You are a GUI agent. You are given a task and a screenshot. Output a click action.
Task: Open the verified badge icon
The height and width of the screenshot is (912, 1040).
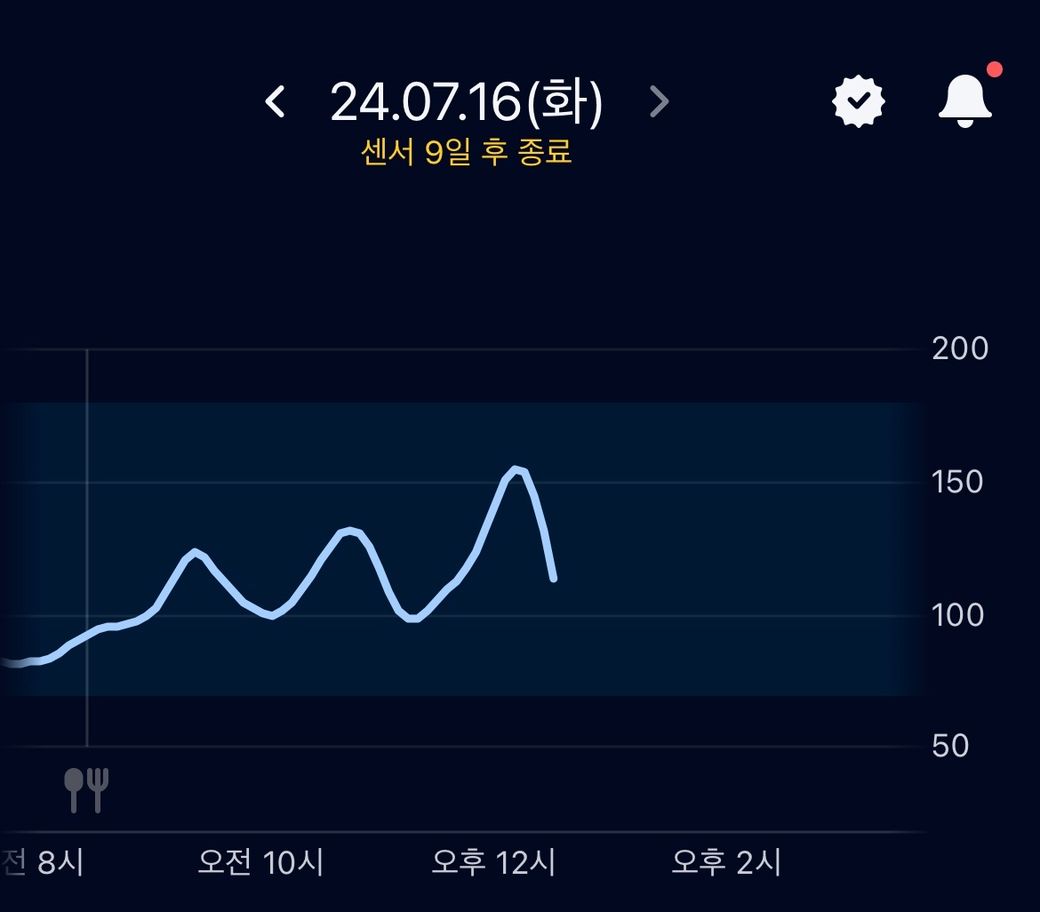[x=859, y=101]
